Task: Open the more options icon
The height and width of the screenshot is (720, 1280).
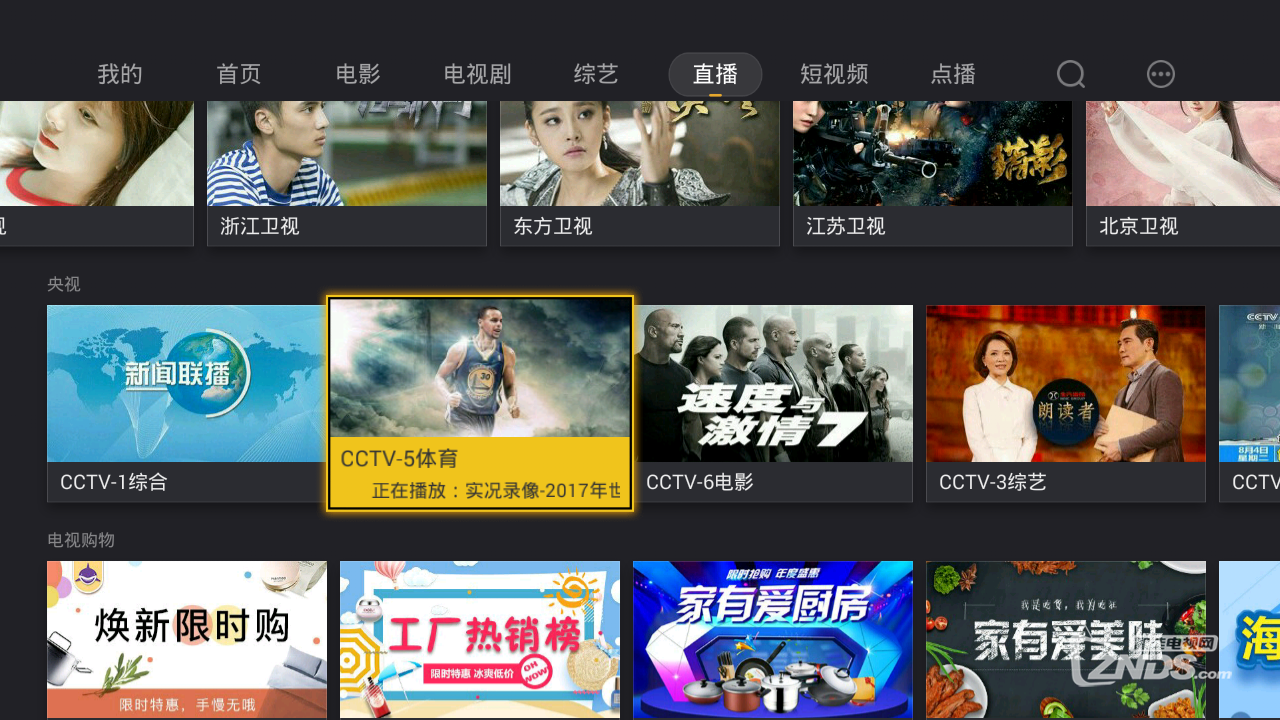Action: [x=1160, y=74]
